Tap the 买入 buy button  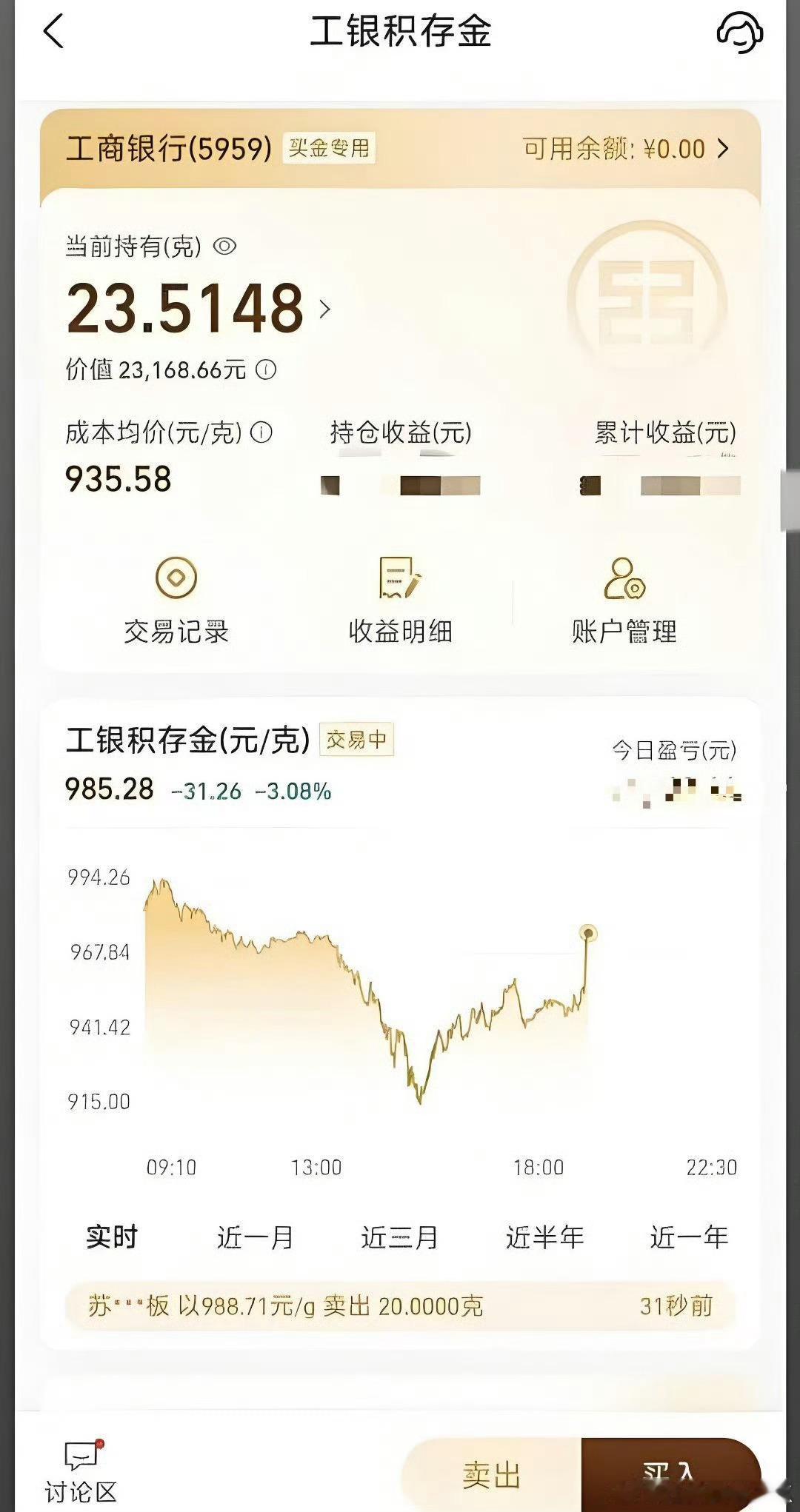(670, 1470)
